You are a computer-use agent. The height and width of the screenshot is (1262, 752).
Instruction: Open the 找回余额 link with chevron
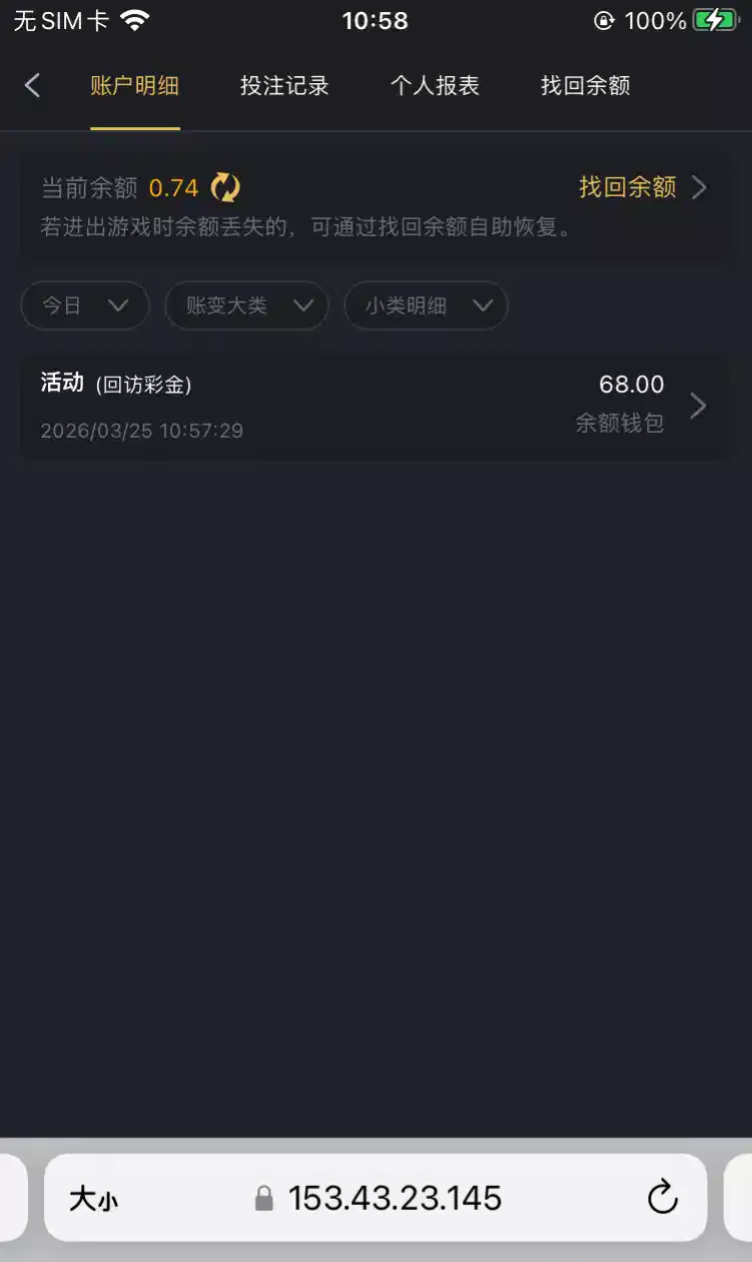(642, 187)
